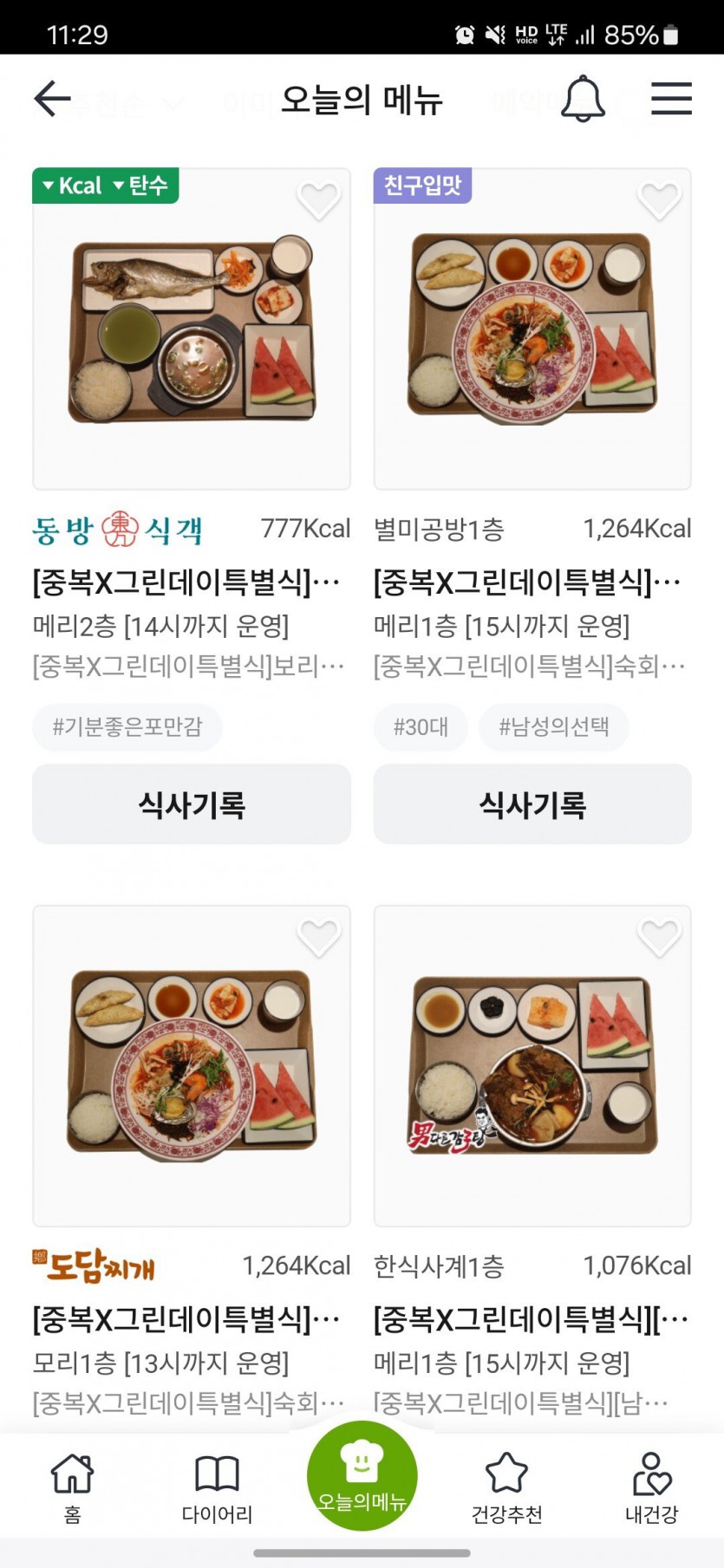
Task: Go back using the top arrow
Action: pos(52,99)
